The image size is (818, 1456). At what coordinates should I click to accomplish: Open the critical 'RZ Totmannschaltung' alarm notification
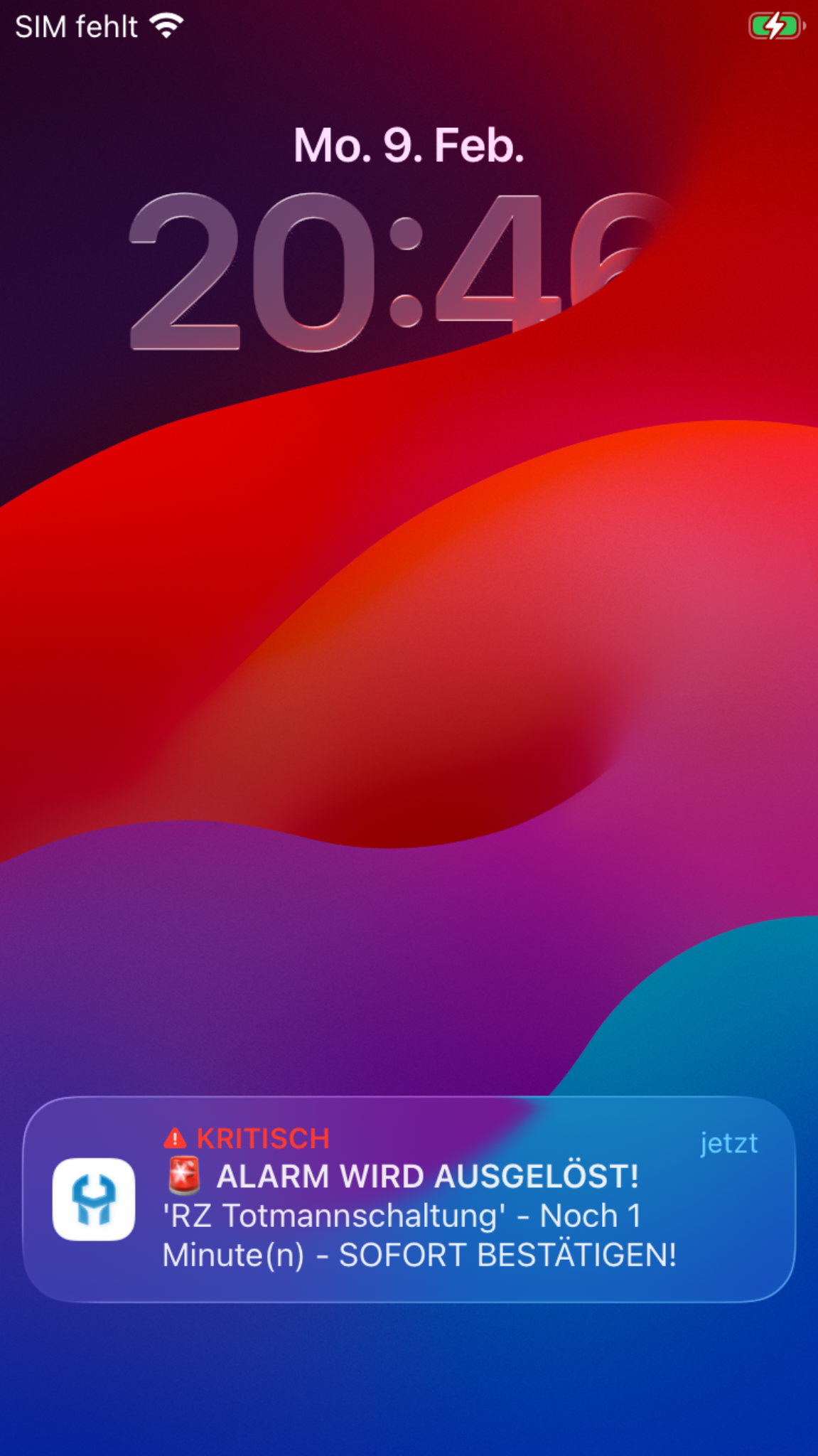tap(409, 1199)
